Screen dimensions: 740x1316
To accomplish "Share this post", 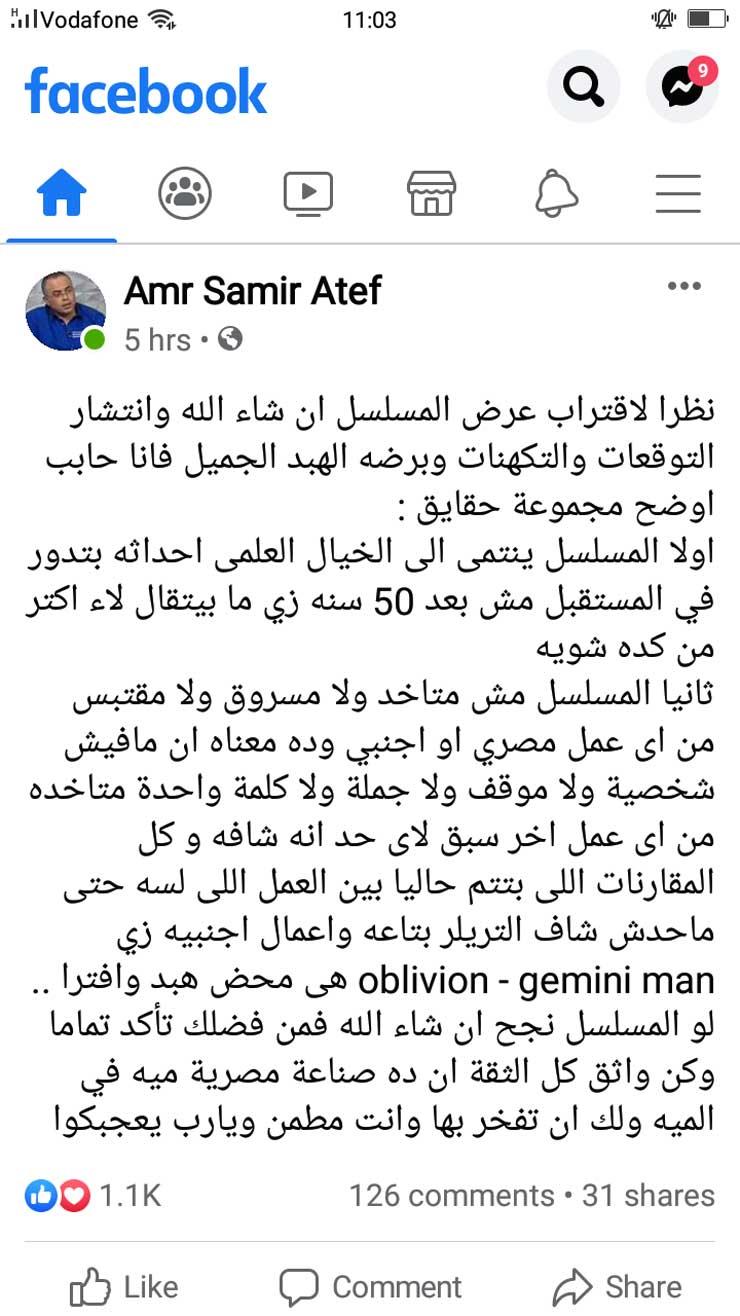I will (x=618, y=1286).
